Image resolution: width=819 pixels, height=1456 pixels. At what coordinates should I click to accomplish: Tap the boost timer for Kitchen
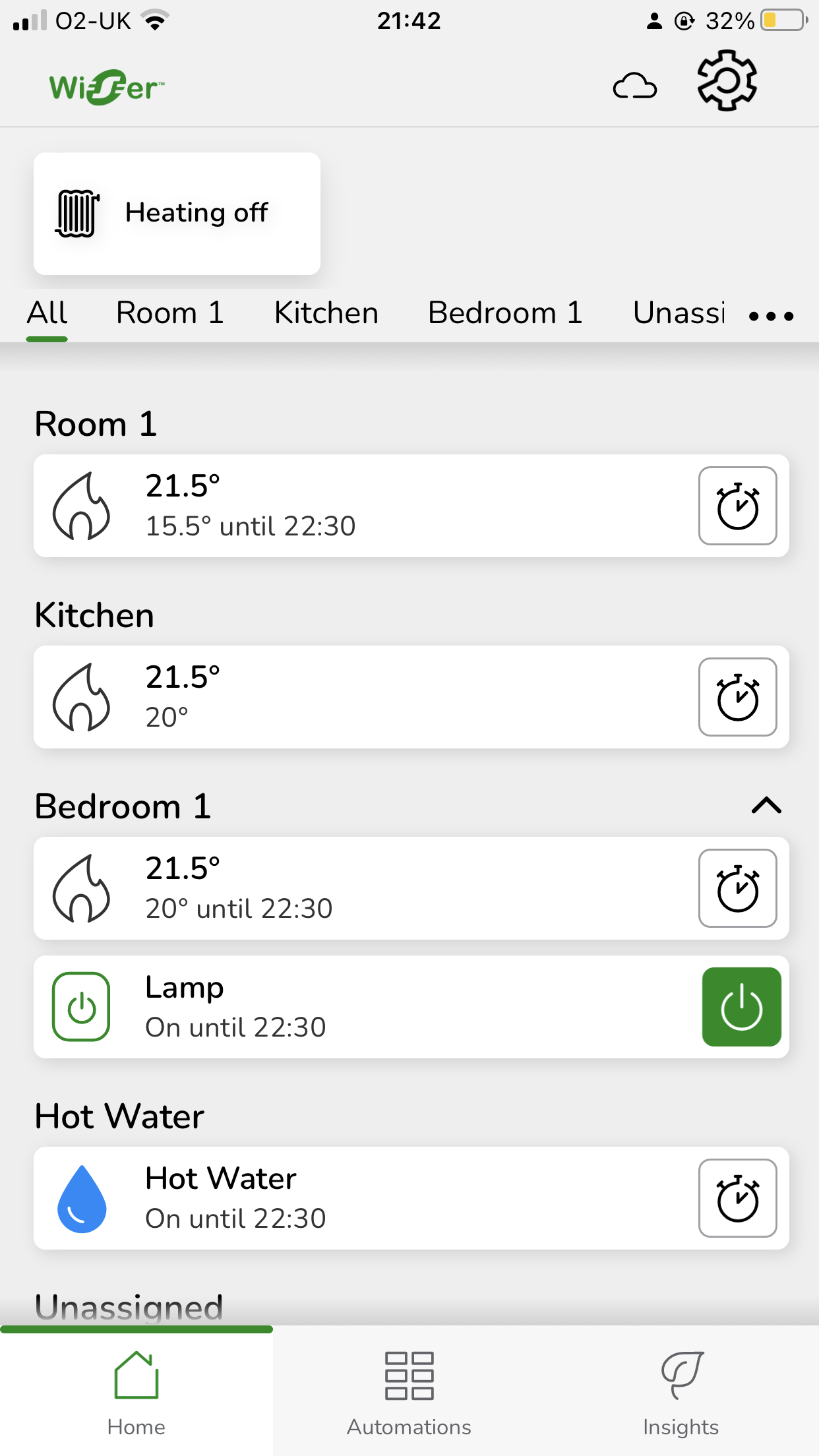[x=737, y=697]
